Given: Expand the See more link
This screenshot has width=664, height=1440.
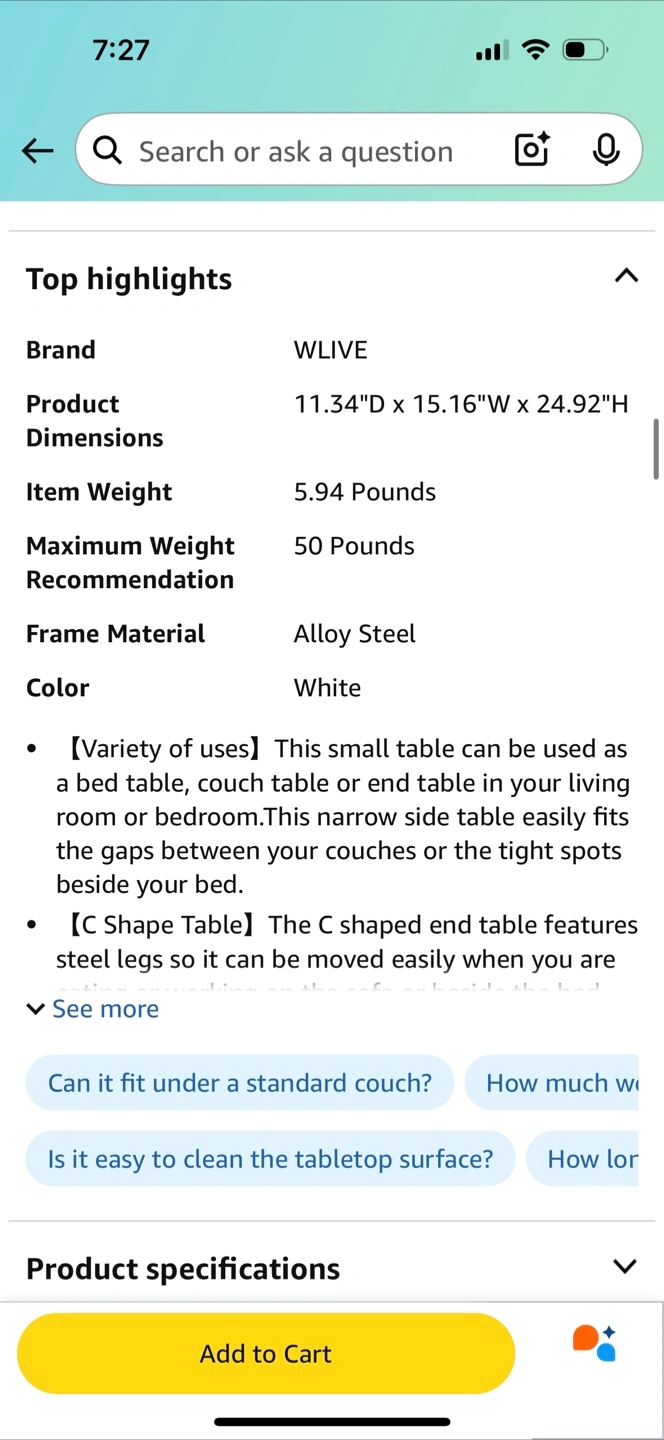Looking at the screenshot, I should (93, 1009).
